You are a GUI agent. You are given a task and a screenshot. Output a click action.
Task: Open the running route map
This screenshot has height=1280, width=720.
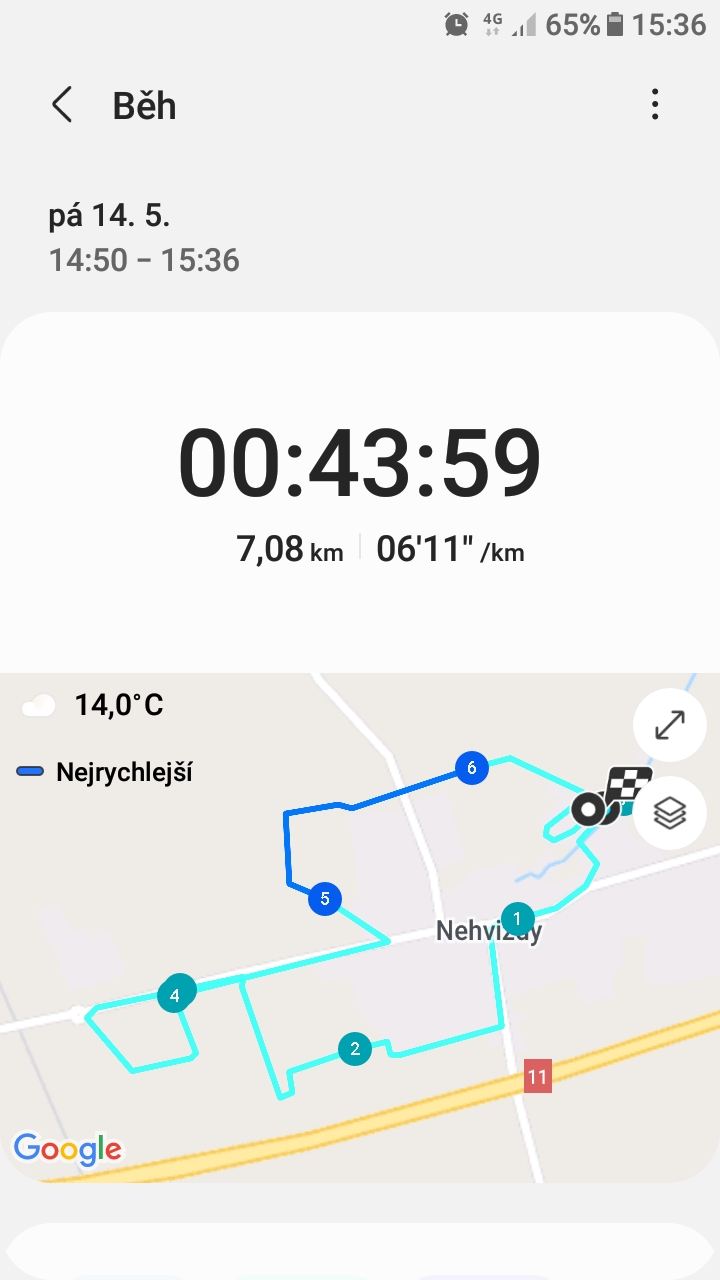(360, 928)
